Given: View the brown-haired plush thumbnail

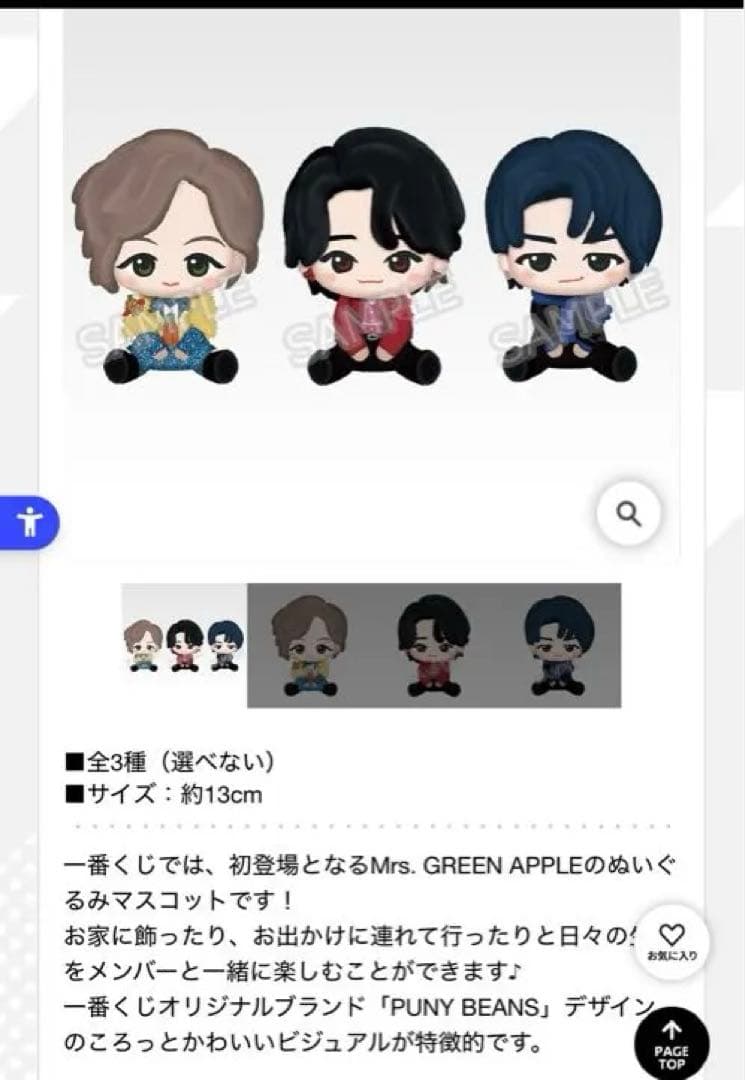Looking at the screenshot, I should pyautogui.click(x=308, y=645).
